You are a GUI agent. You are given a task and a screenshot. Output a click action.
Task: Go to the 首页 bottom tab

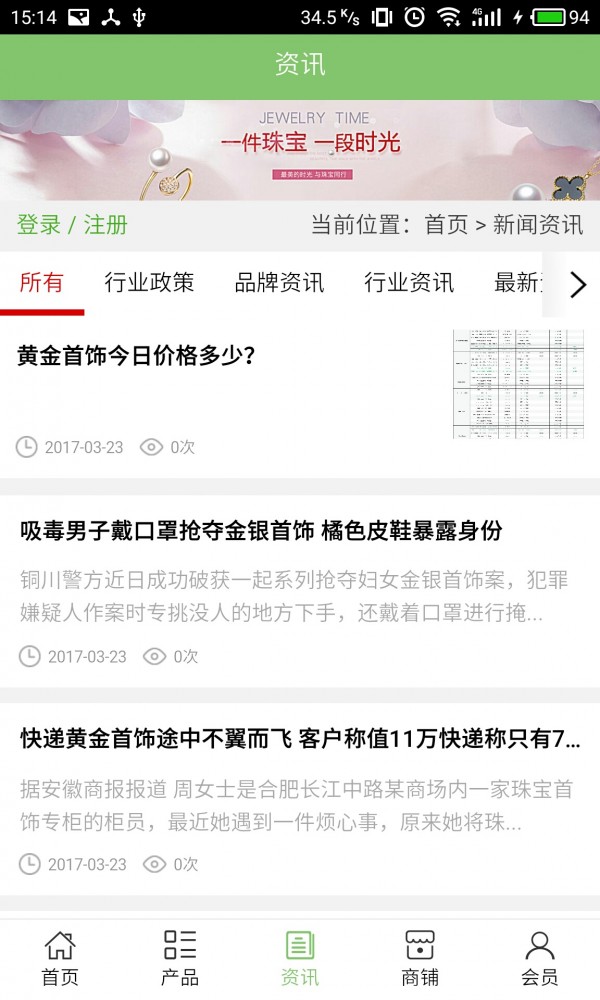click(x=60, y=958)
